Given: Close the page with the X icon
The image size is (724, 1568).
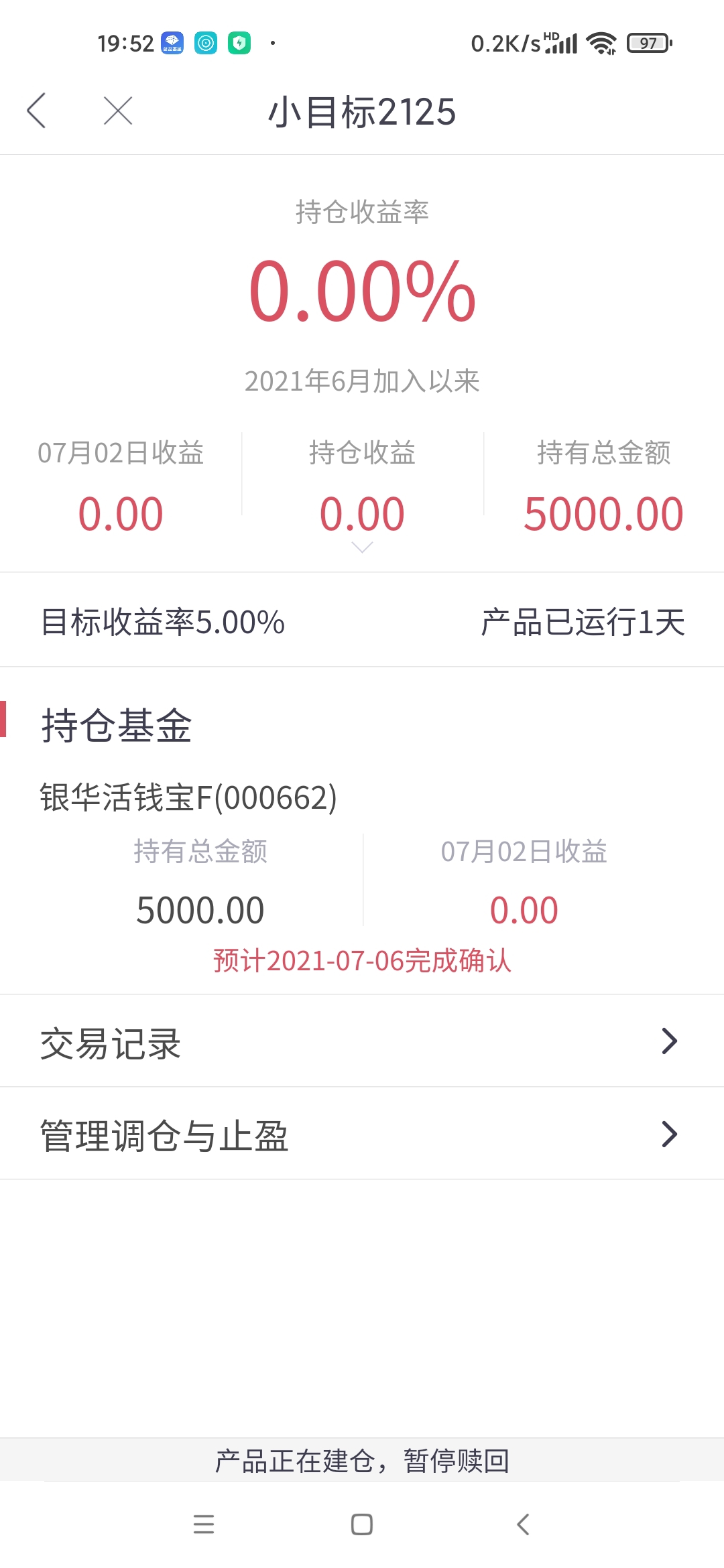Looking at the screenshot, I should 118,111.
